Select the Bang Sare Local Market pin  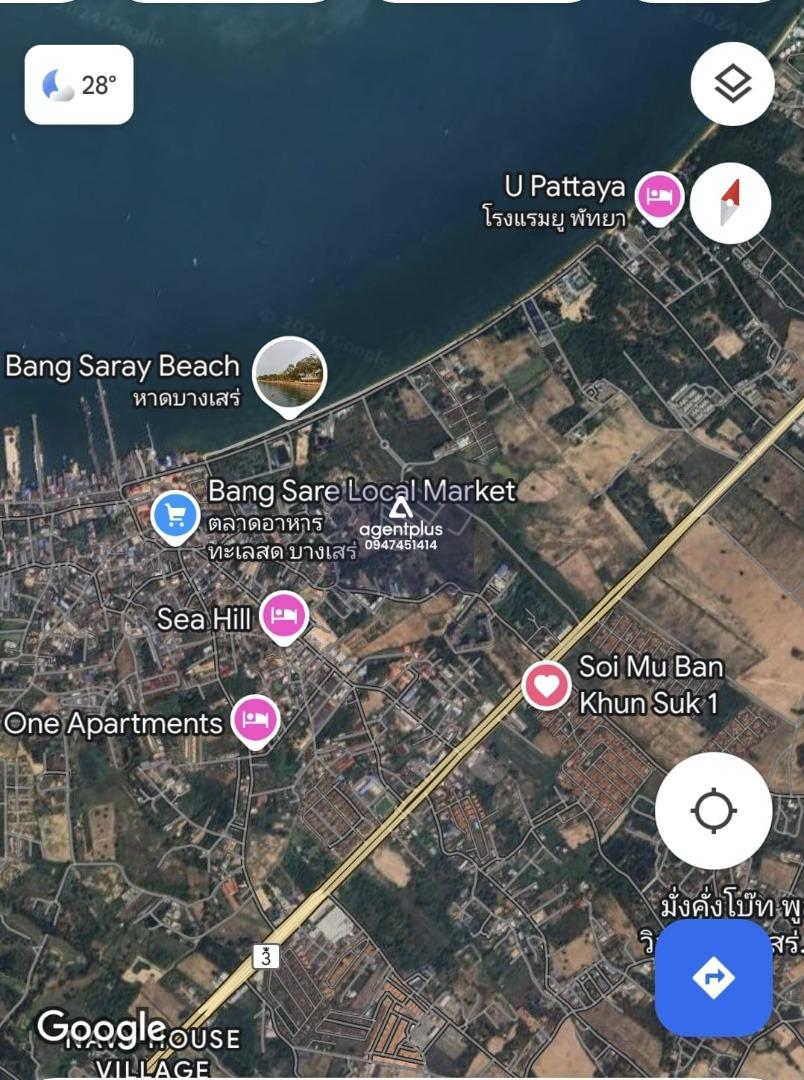click(176, 516)
